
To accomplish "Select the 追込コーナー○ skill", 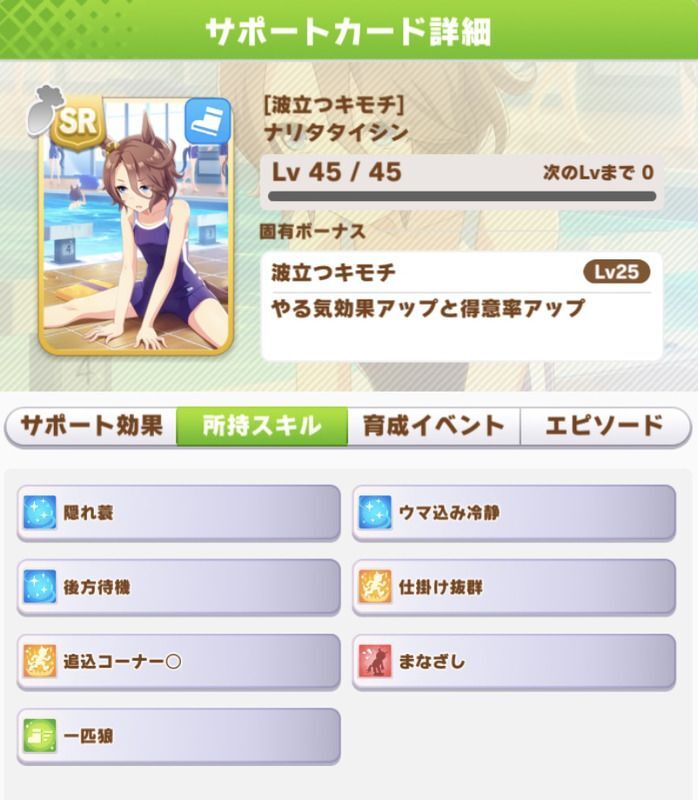I will point(179,661).
